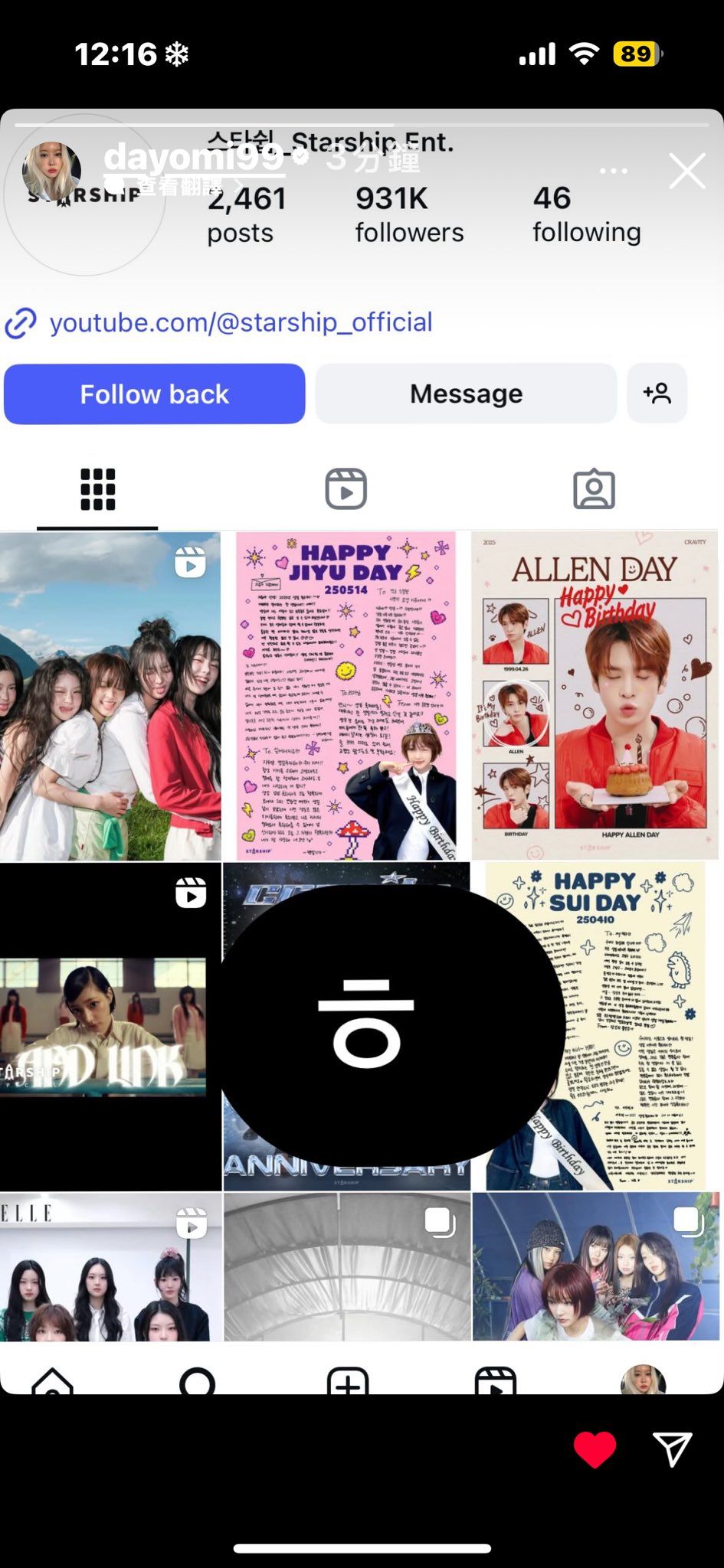The image size is (724, 1568).
Task: Send the story via the paper plane icon
Action: click(x=672, y=1449)
